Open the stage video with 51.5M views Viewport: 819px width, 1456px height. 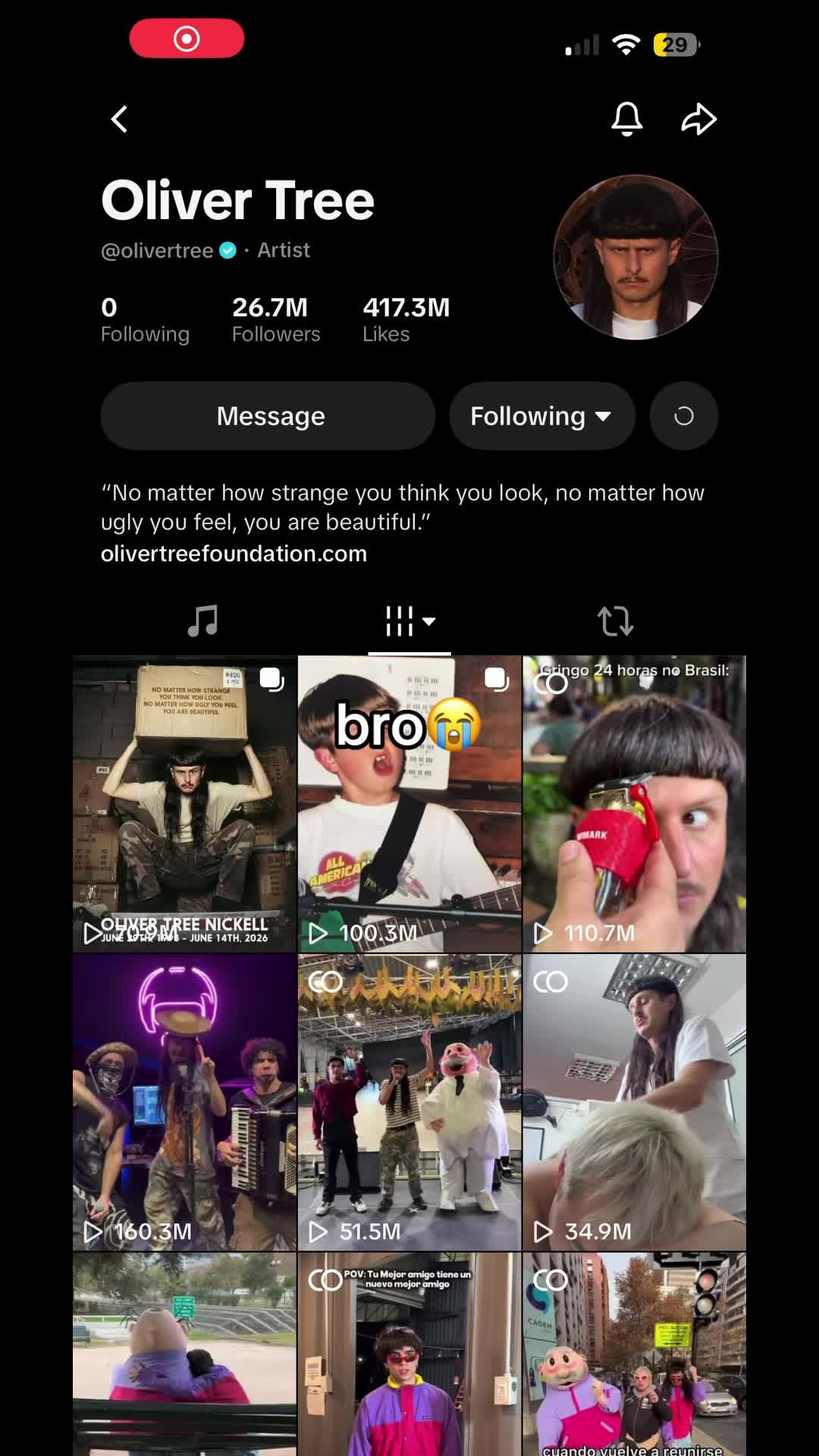(409, 1103)
